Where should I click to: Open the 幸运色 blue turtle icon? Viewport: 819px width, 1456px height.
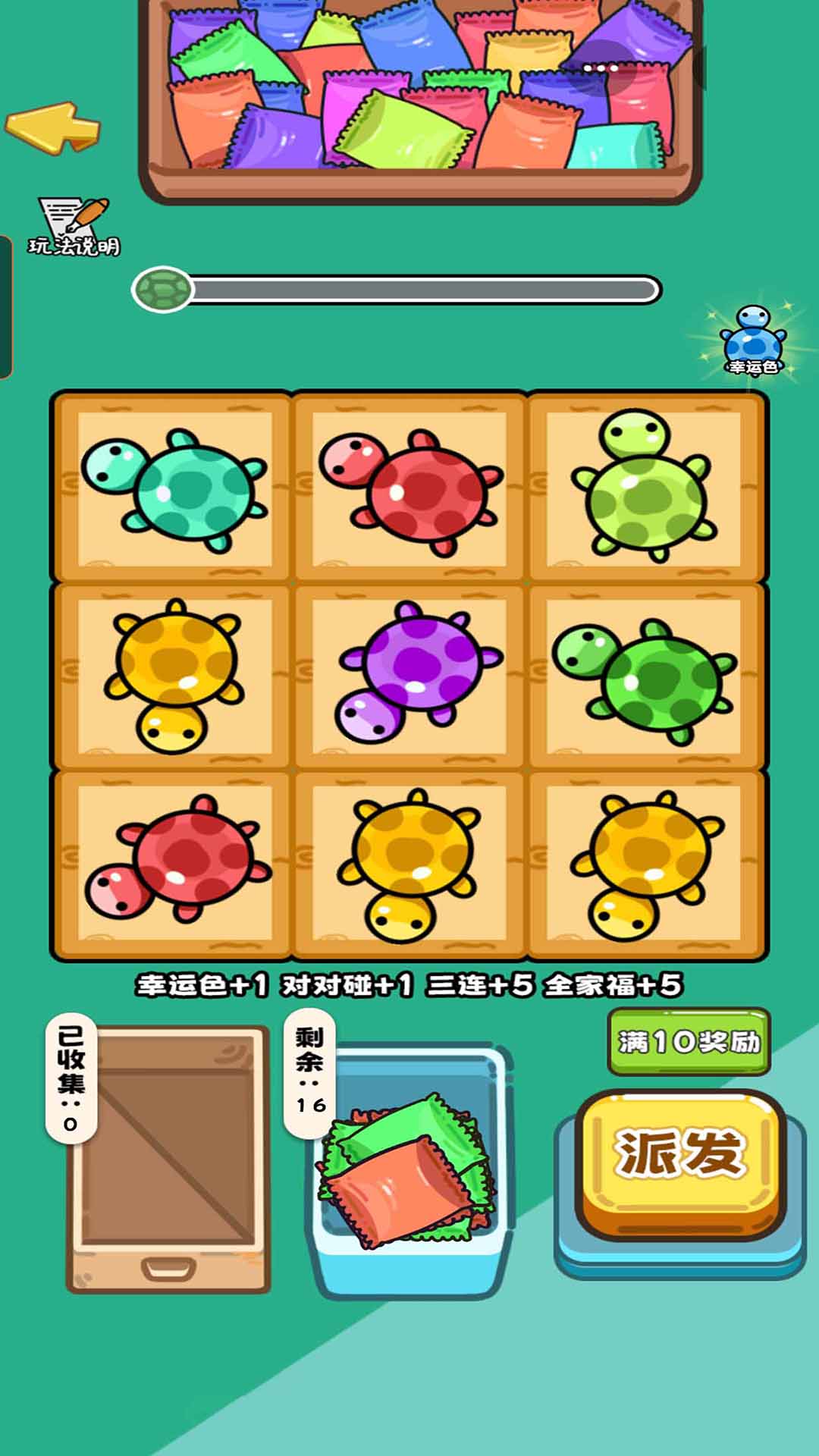[x=753, y=342]
